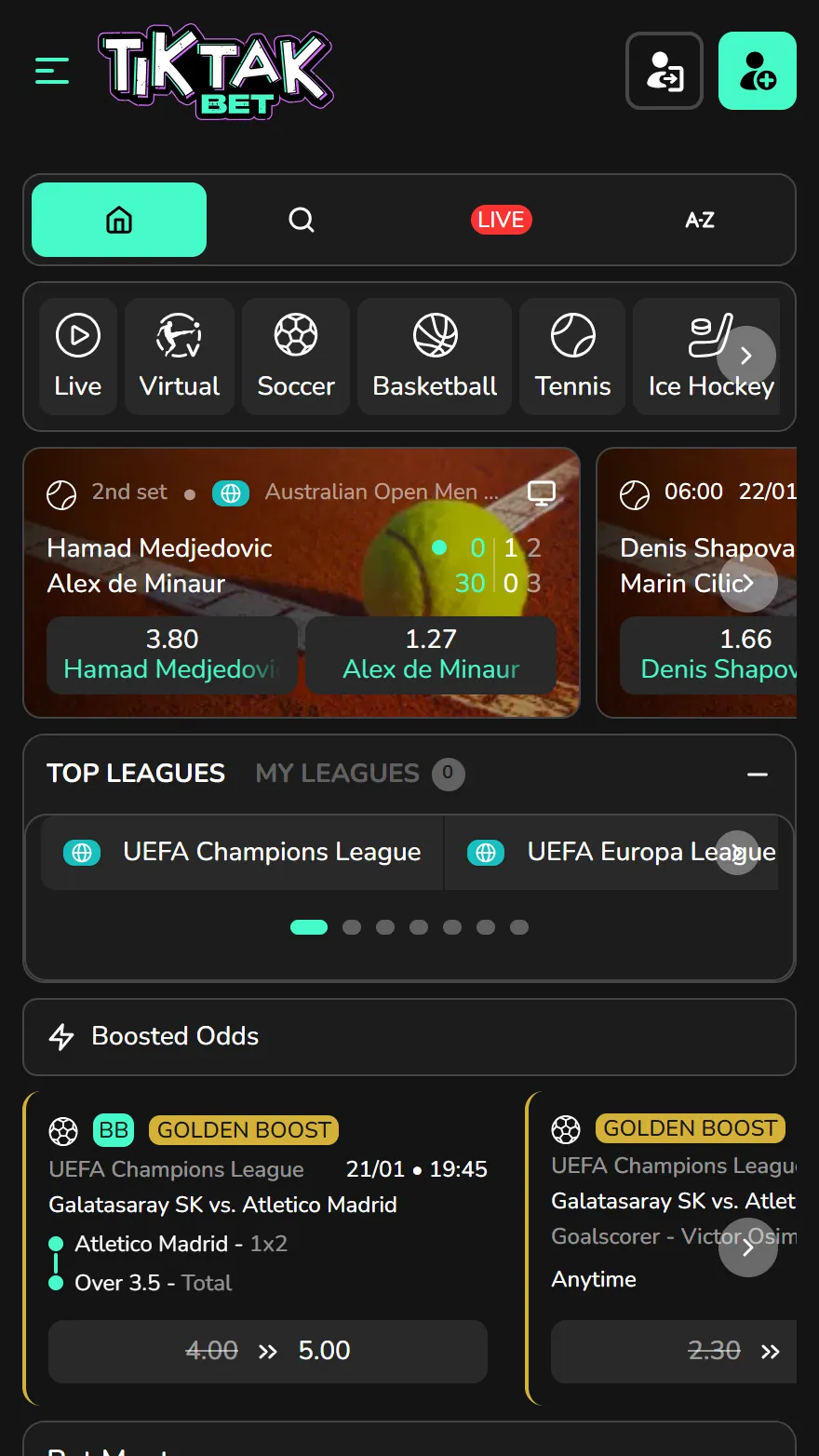
Task: Open the register account button
Action: (x=758, y=71)
